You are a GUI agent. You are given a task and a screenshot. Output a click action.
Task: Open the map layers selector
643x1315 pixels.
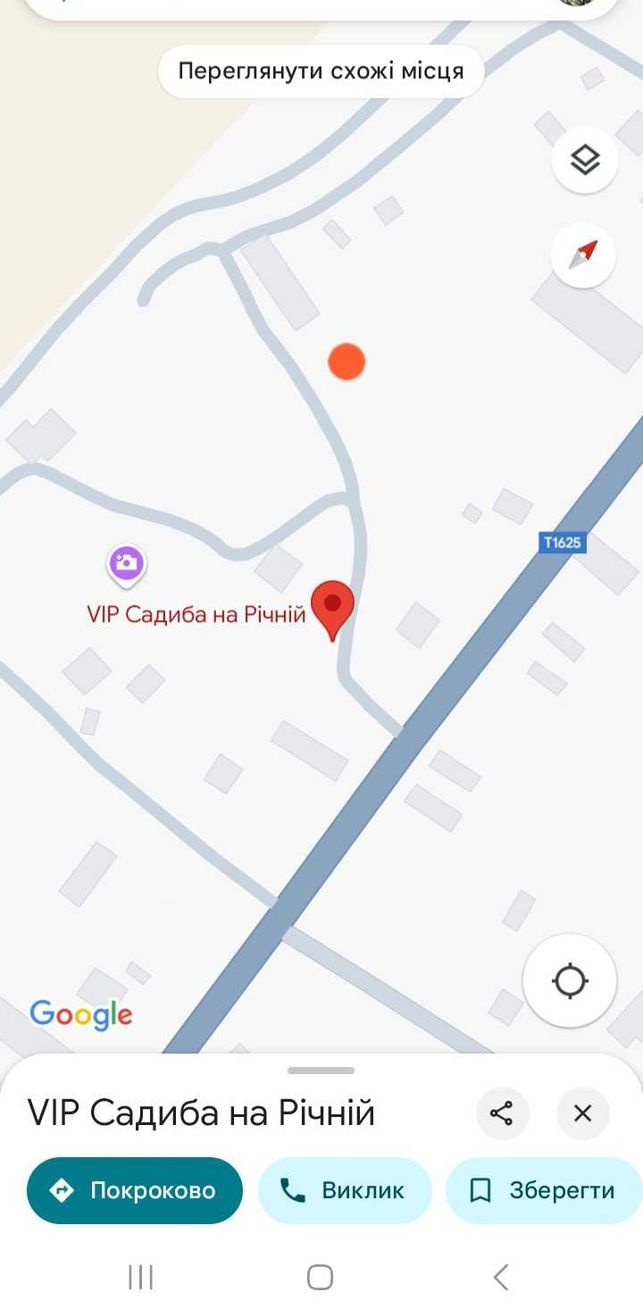pos(584,160)
